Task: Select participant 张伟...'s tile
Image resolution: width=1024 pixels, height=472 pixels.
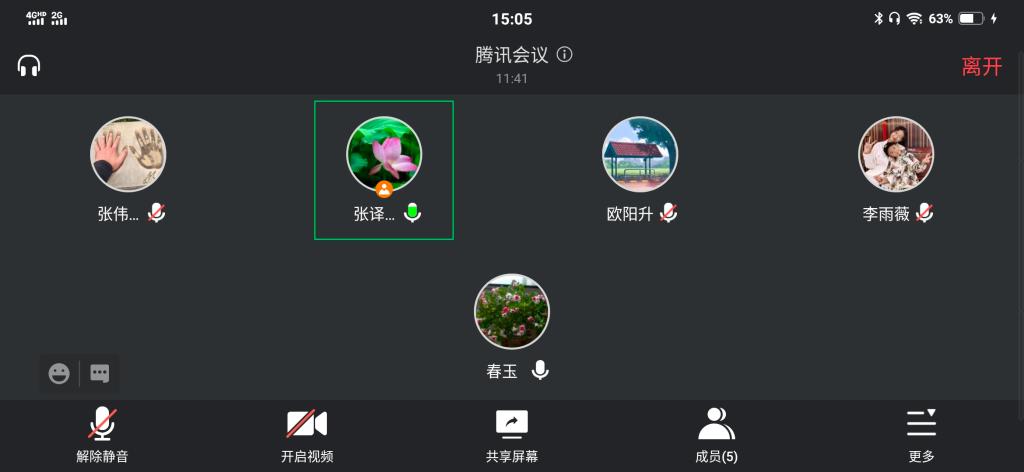Action: (x=128, y=155)
